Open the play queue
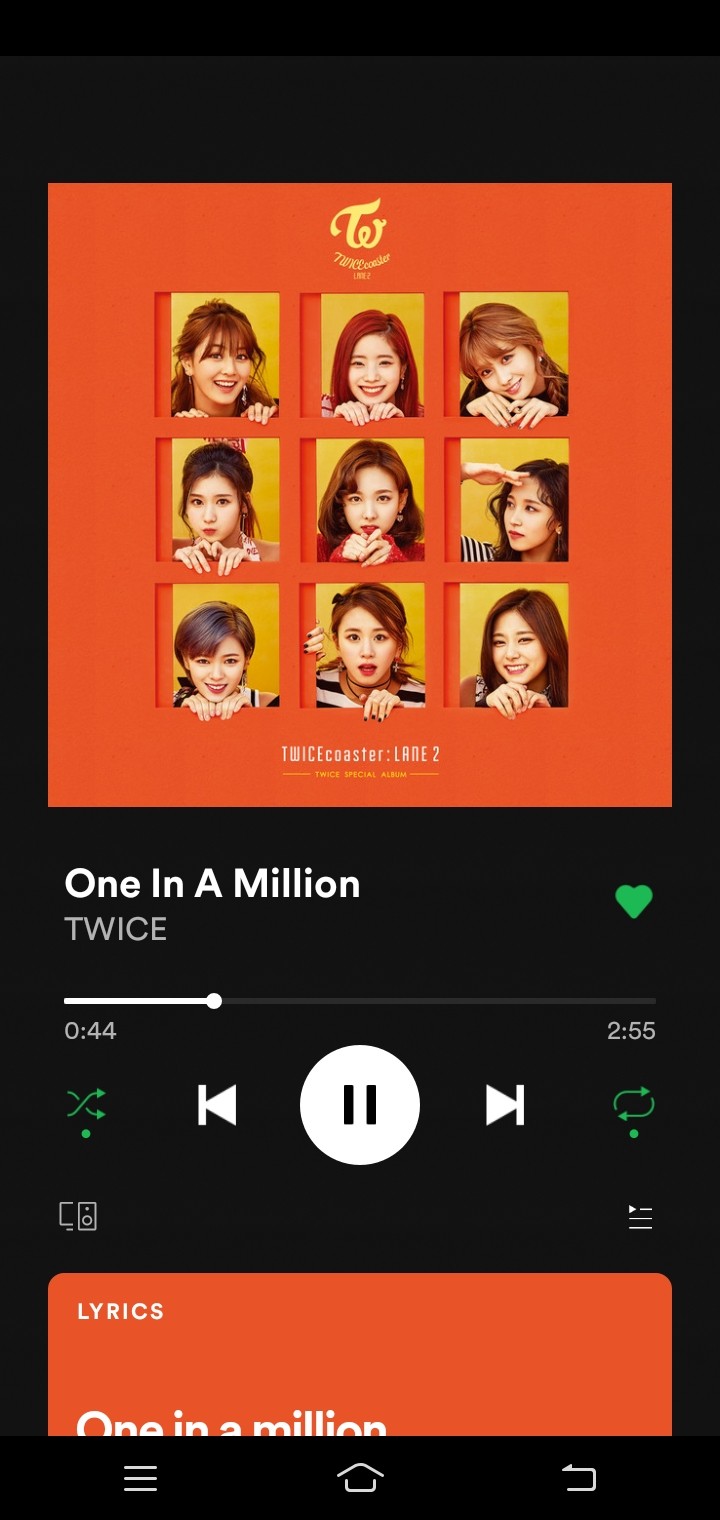This screenshot has height=1520, width=720. 640,1216
